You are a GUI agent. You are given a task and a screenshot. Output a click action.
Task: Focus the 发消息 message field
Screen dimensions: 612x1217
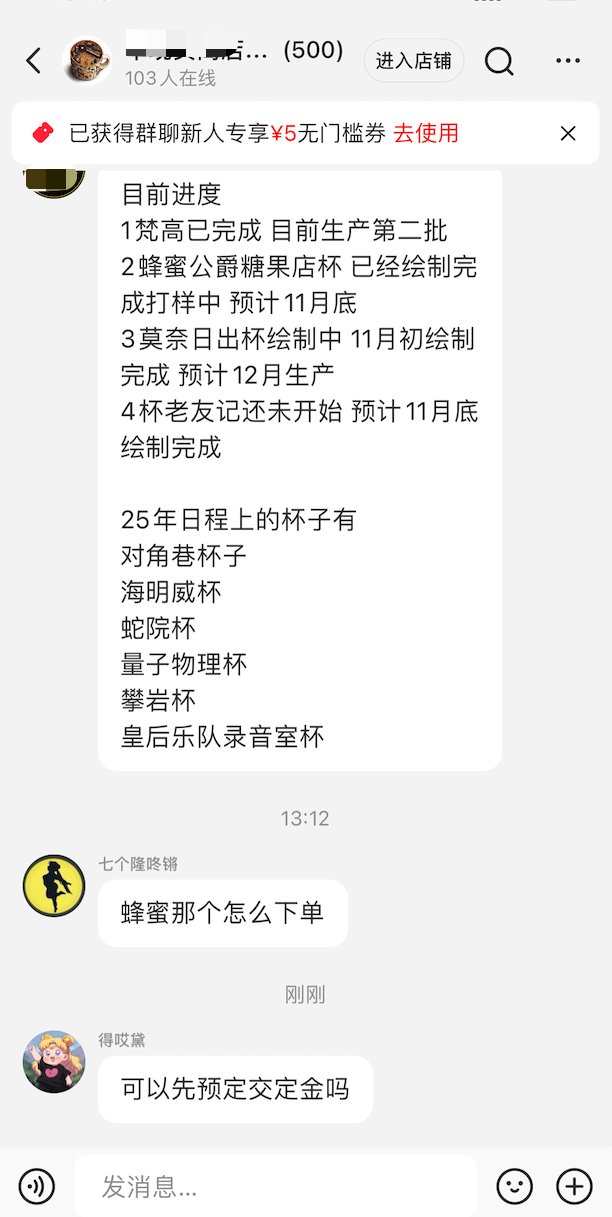pyautogui.click(x=275, y=1187)
